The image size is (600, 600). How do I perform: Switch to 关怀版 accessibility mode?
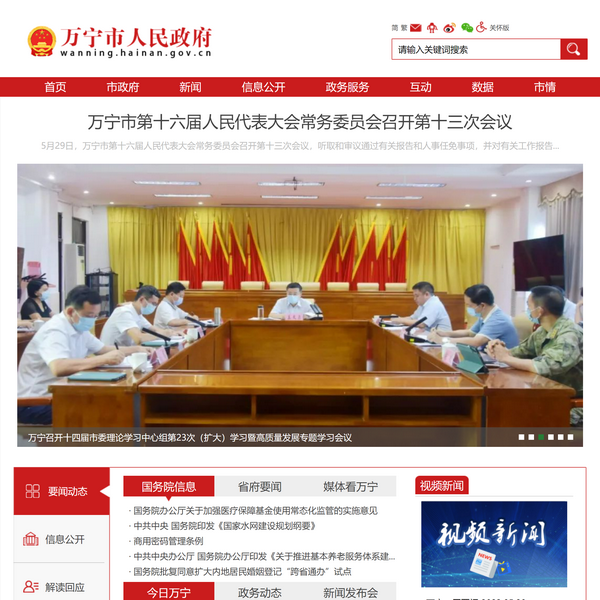pyautogui.click(x=493, y=28)
